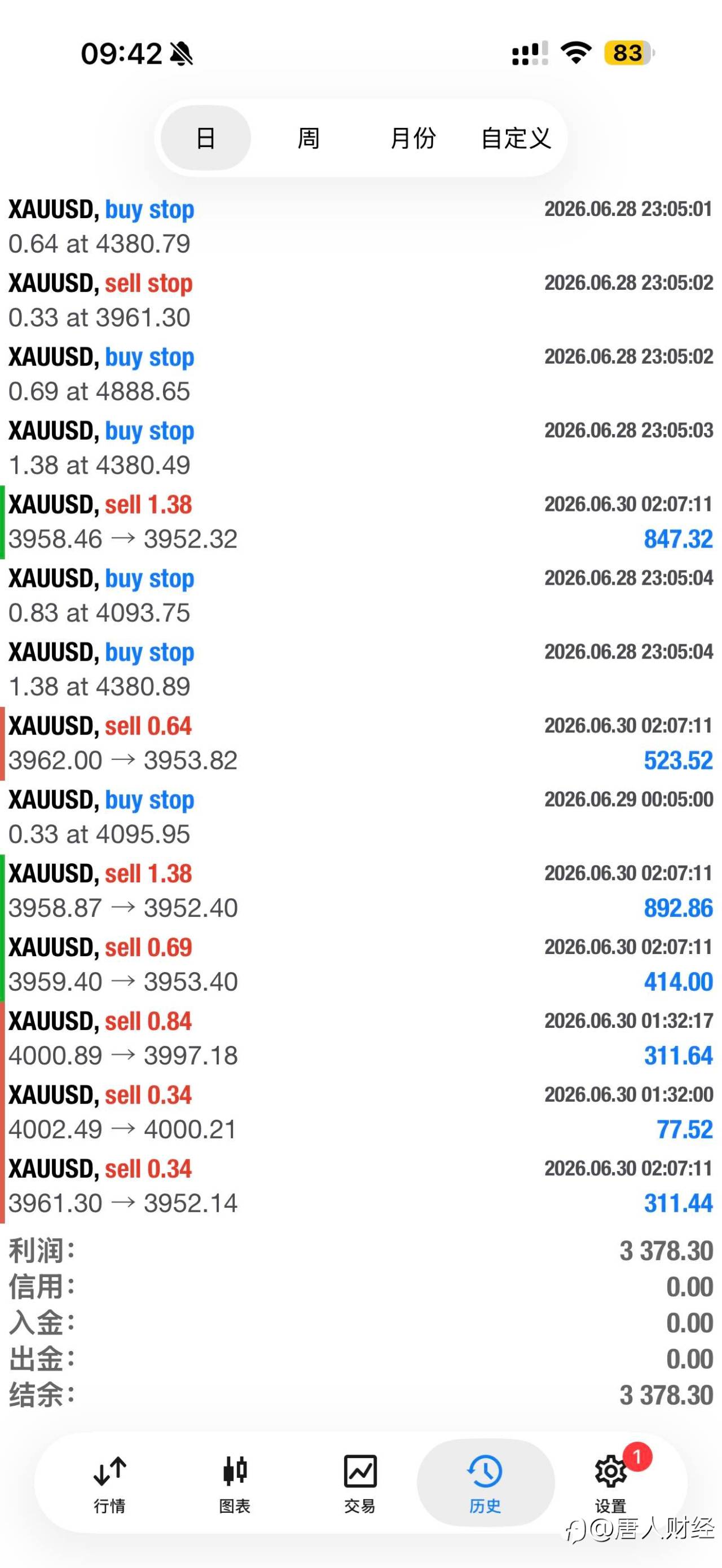
Task: Open the sell 1.38 trade with profit 892.86
Action: pyautogui.click(x=361, y=891)
